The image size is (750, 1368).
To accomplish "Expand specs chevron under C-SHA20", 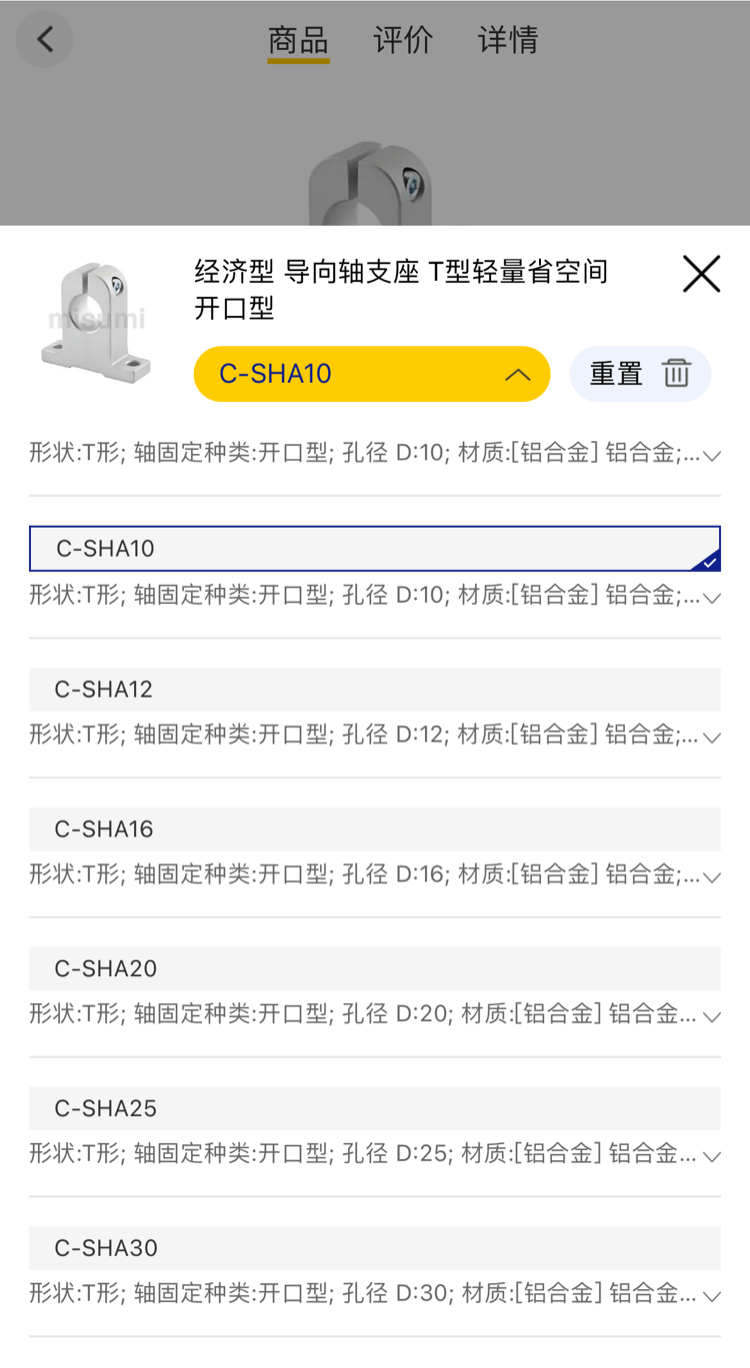I will pyautogui.click(x=712, y=1017).
